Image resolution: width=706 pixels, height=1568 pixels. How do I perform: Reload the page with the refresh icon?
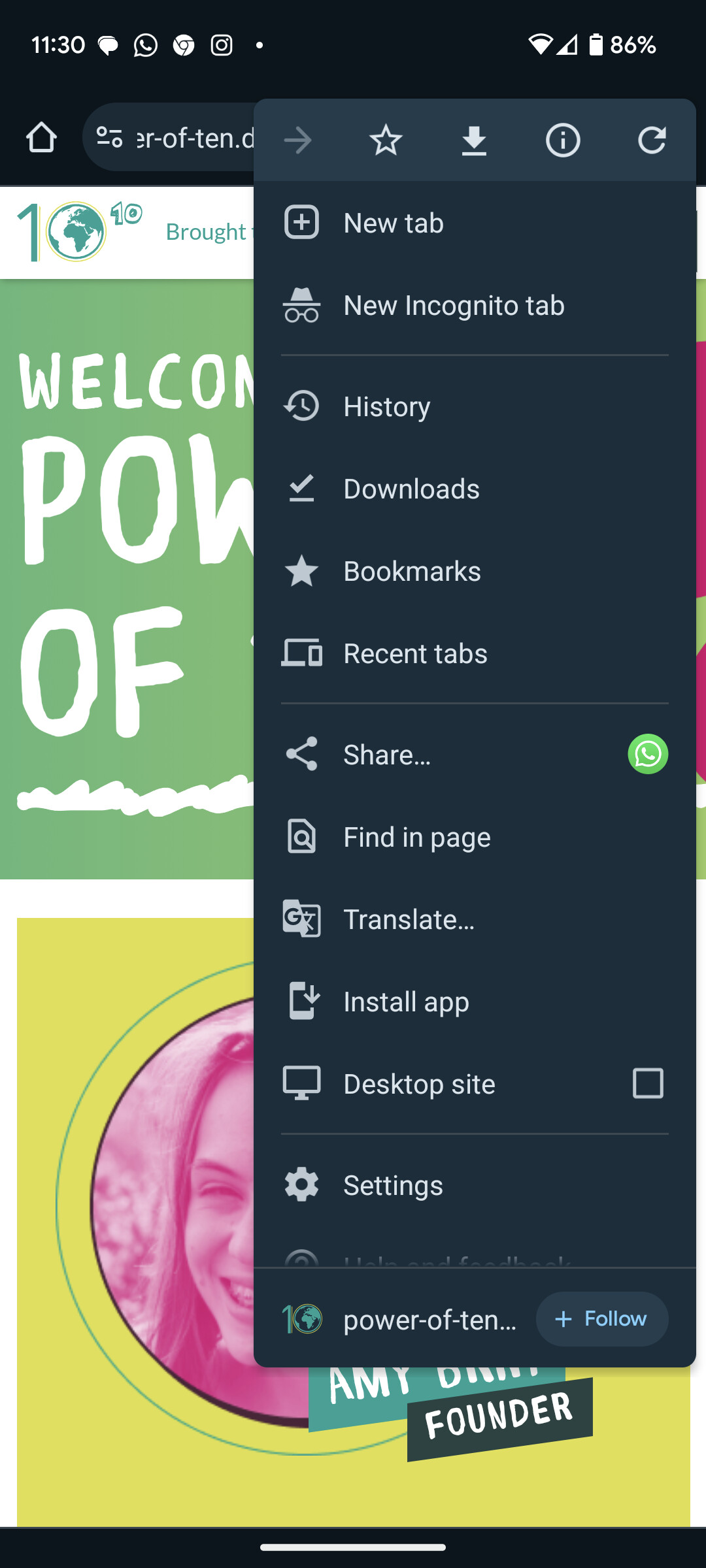(652, 140)
